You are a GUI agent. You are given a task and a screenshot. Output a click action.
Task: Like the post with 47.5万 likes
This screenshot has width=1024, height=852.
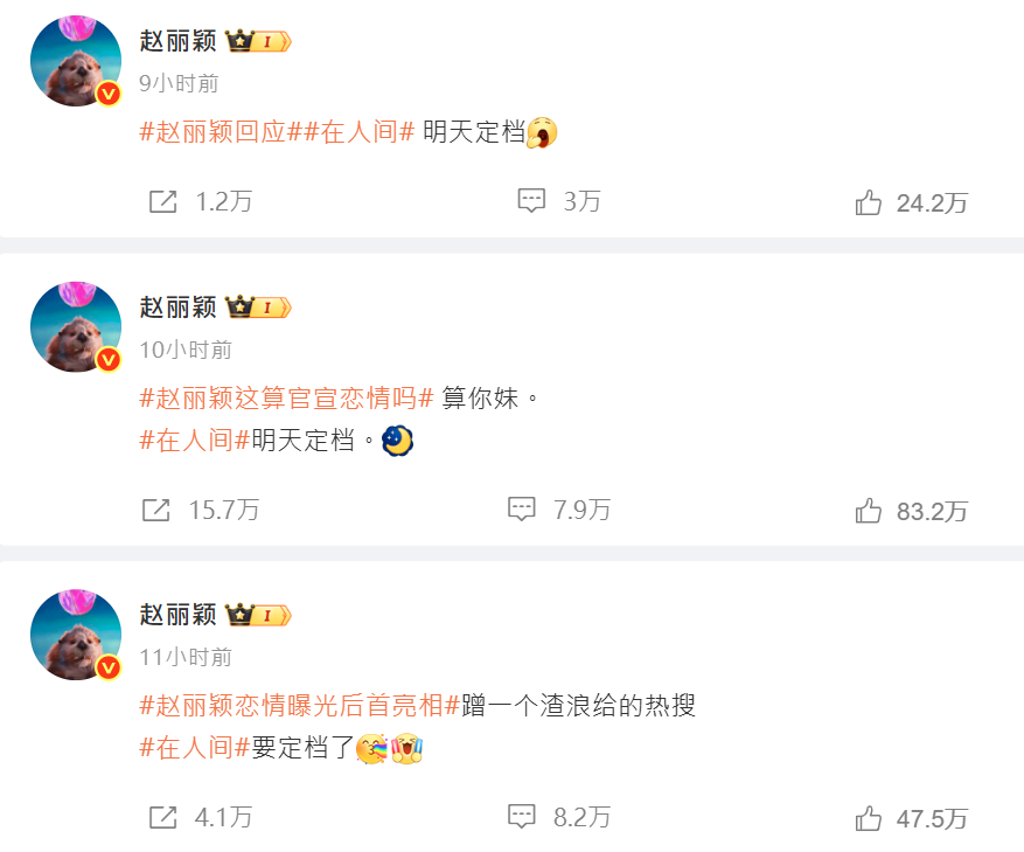pyautogui.click(x=867, y=818)
